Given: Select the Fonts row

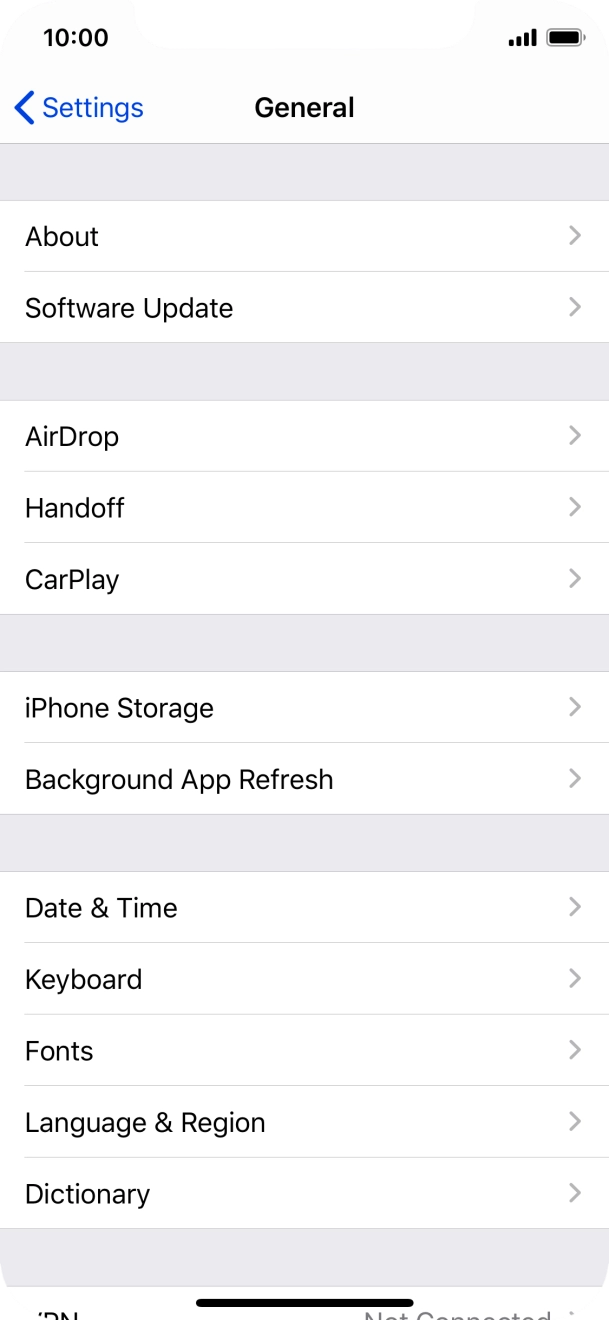Looking at the screenshot, I should [x=304, y=1051].
